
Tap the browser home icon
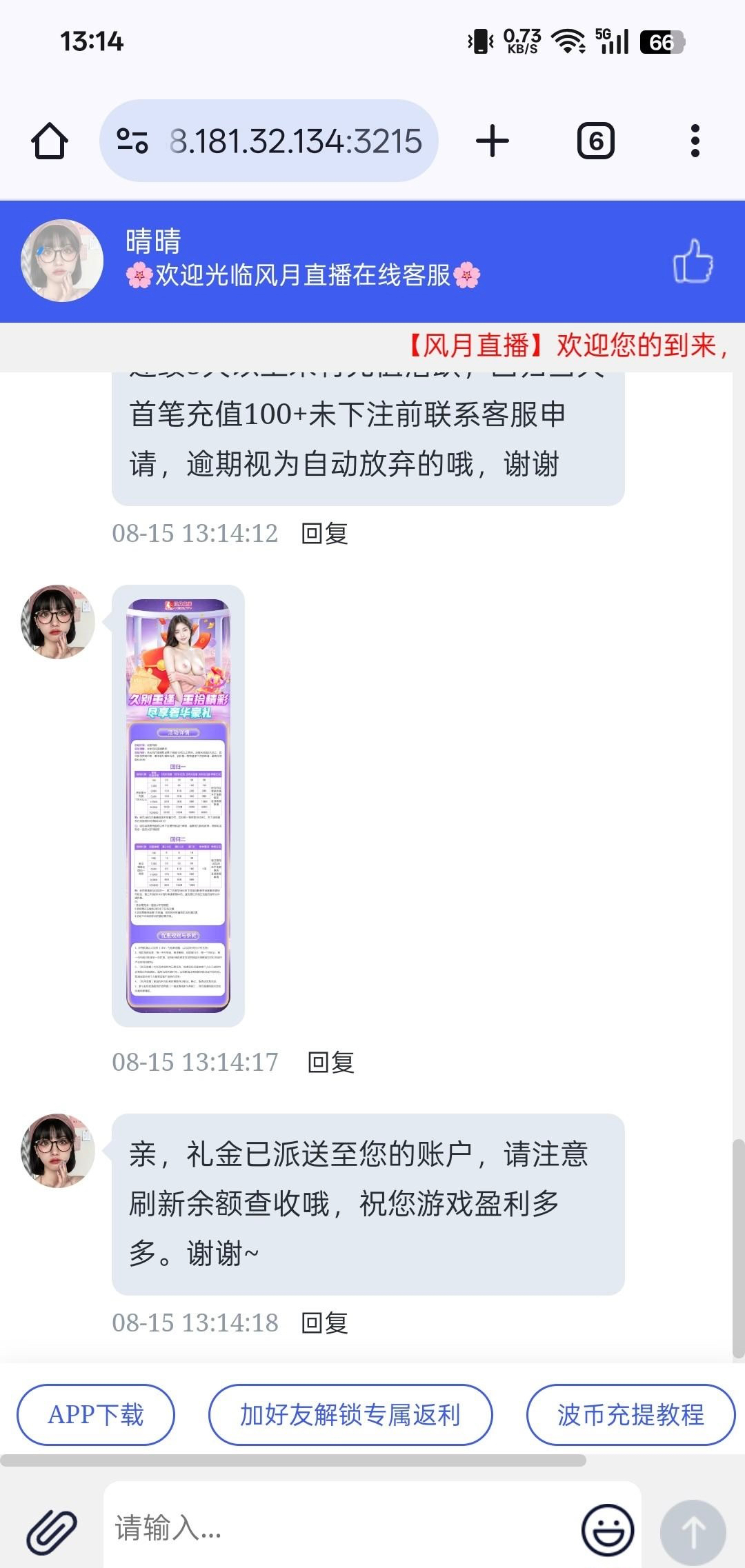(50, 141)
